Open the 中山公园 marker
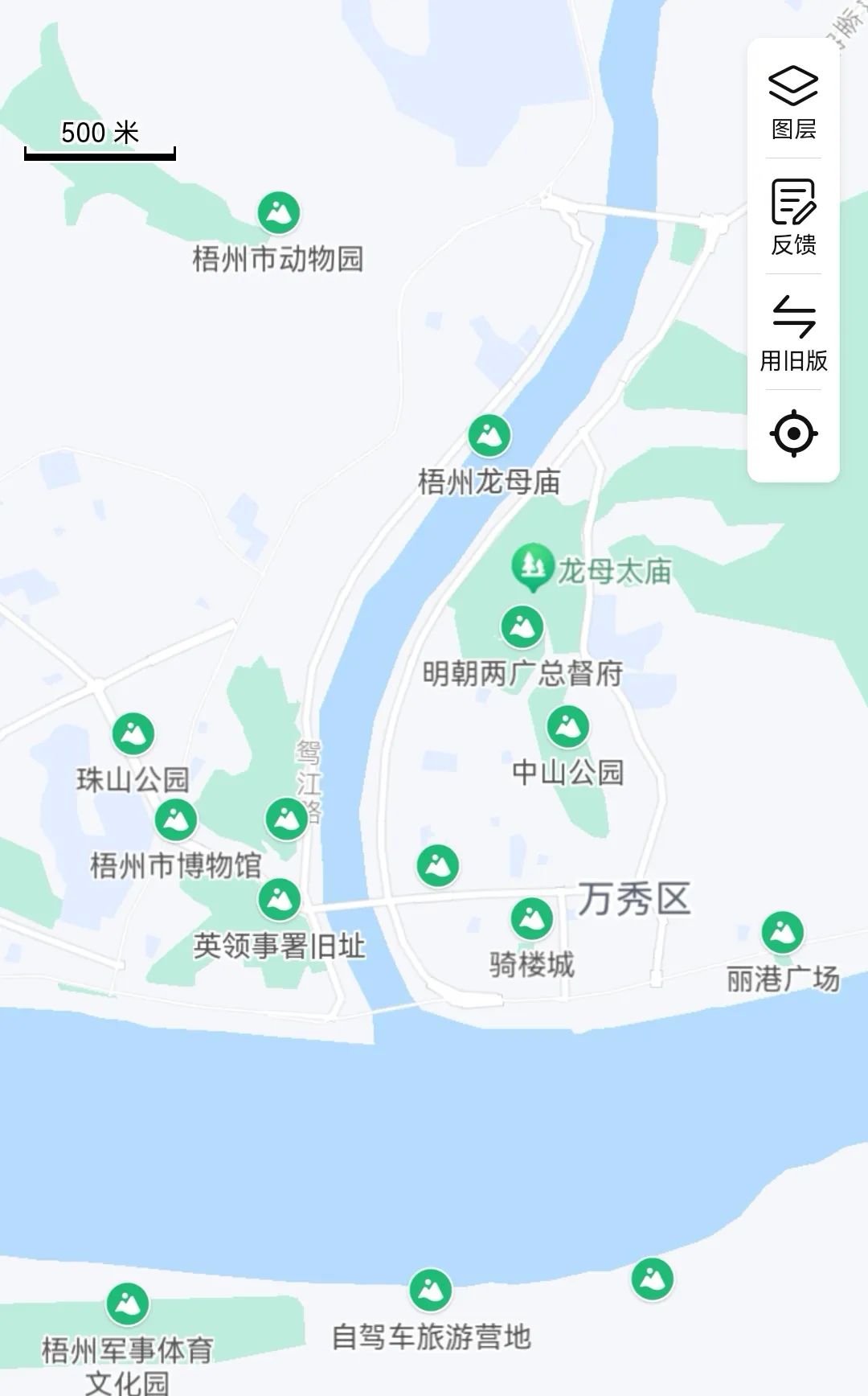This screenshot has width=868, height=1396. pyautogui.click(x=568, y=727)
